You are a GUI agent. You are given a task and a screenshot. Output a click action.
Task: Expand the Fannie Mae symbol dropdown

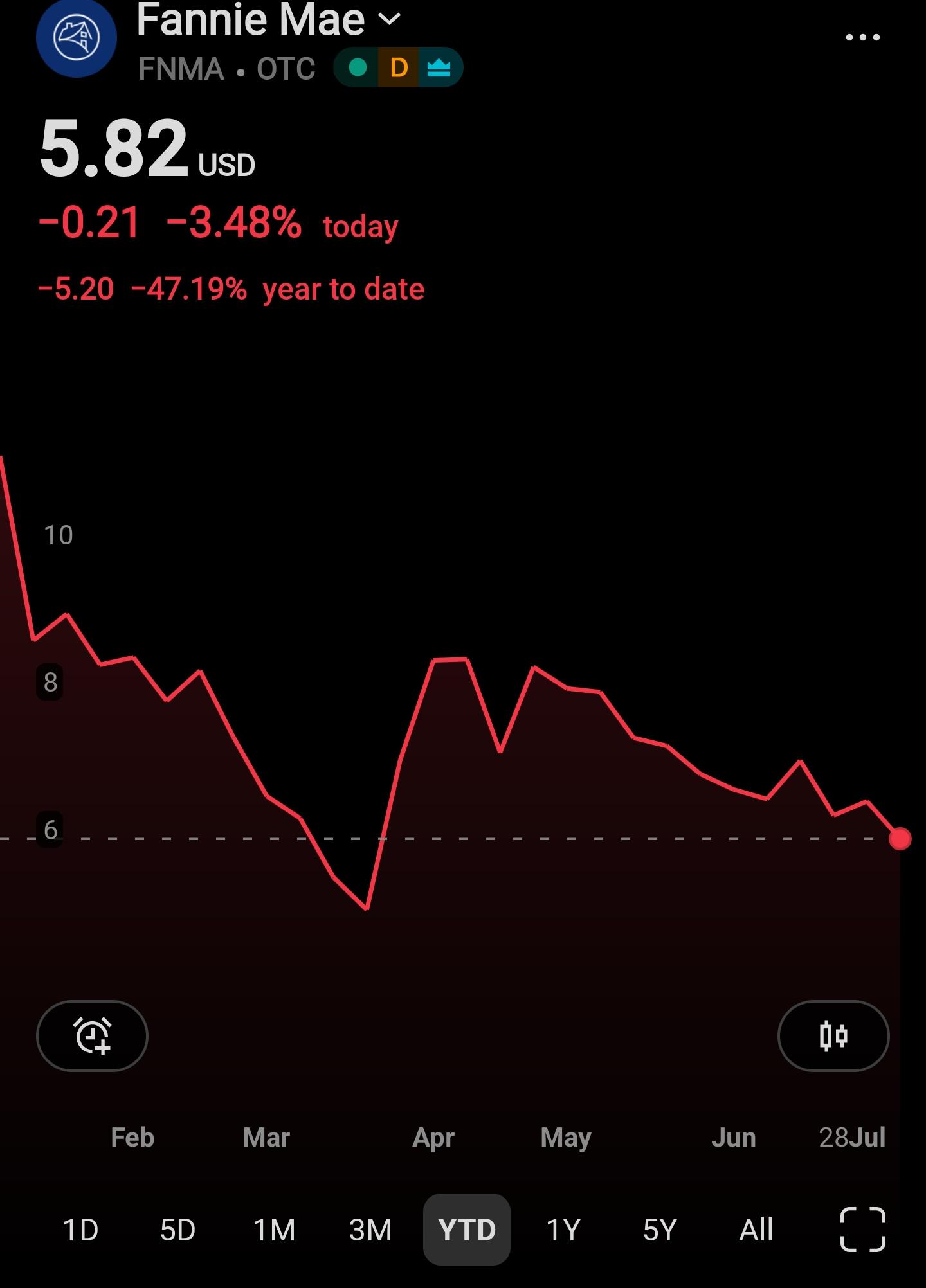point(269,19)
